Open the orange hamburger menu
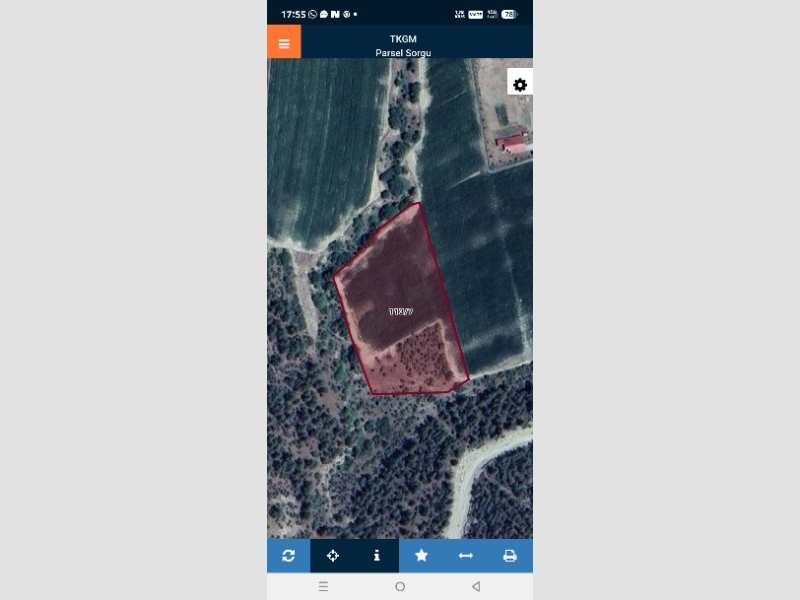Image resolution: width=800 pixels, height=600 pixels. [x=284, y=43]
